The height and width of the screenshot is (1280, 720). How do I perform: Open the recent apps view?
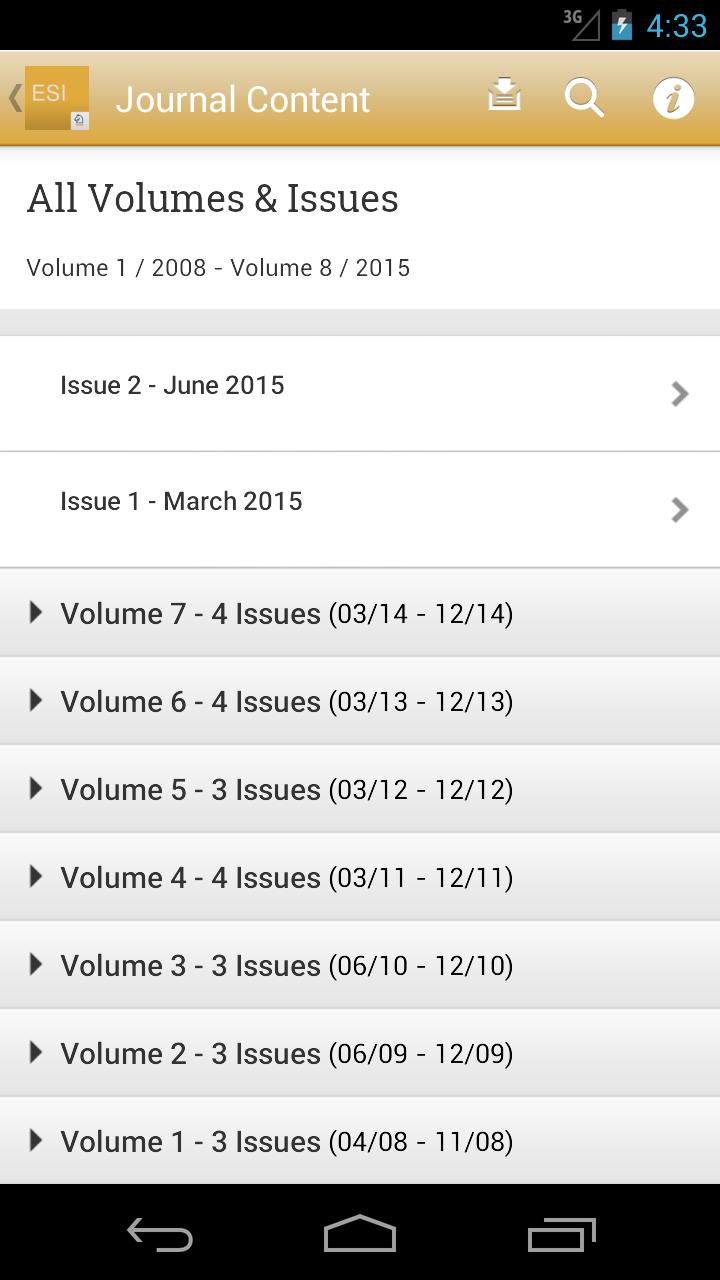pos(561,1234)
